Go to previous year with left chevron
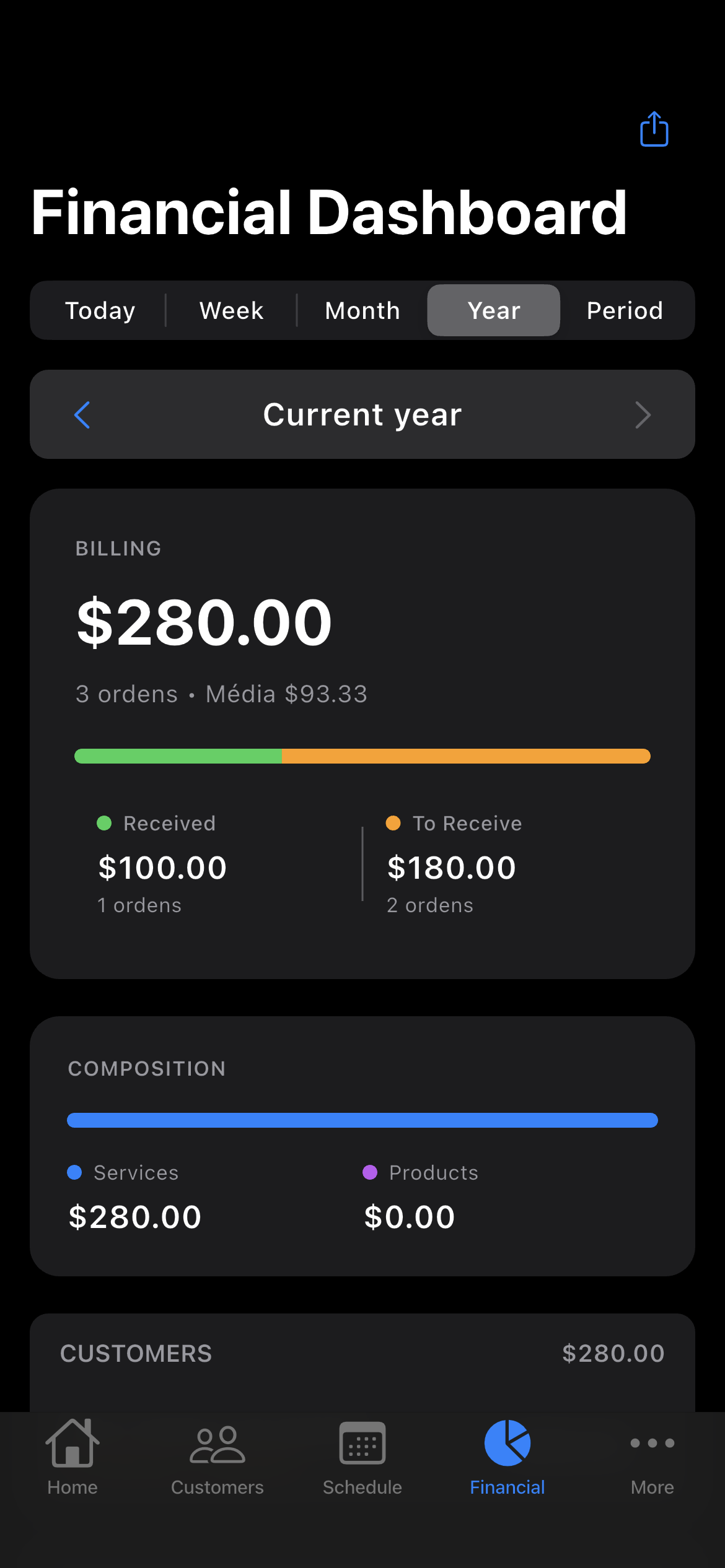Viewport: 725px width, 1568px height. 82,415
